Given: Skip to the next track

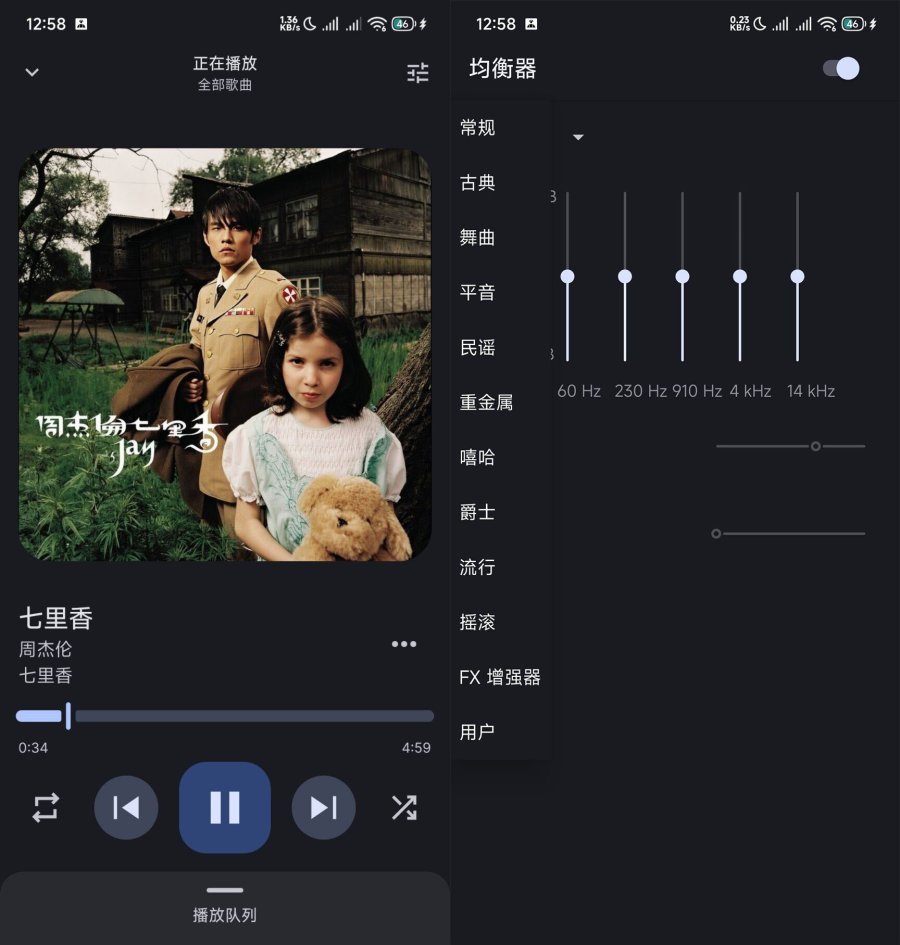Looking at the screenshot, I should [323, 807].
